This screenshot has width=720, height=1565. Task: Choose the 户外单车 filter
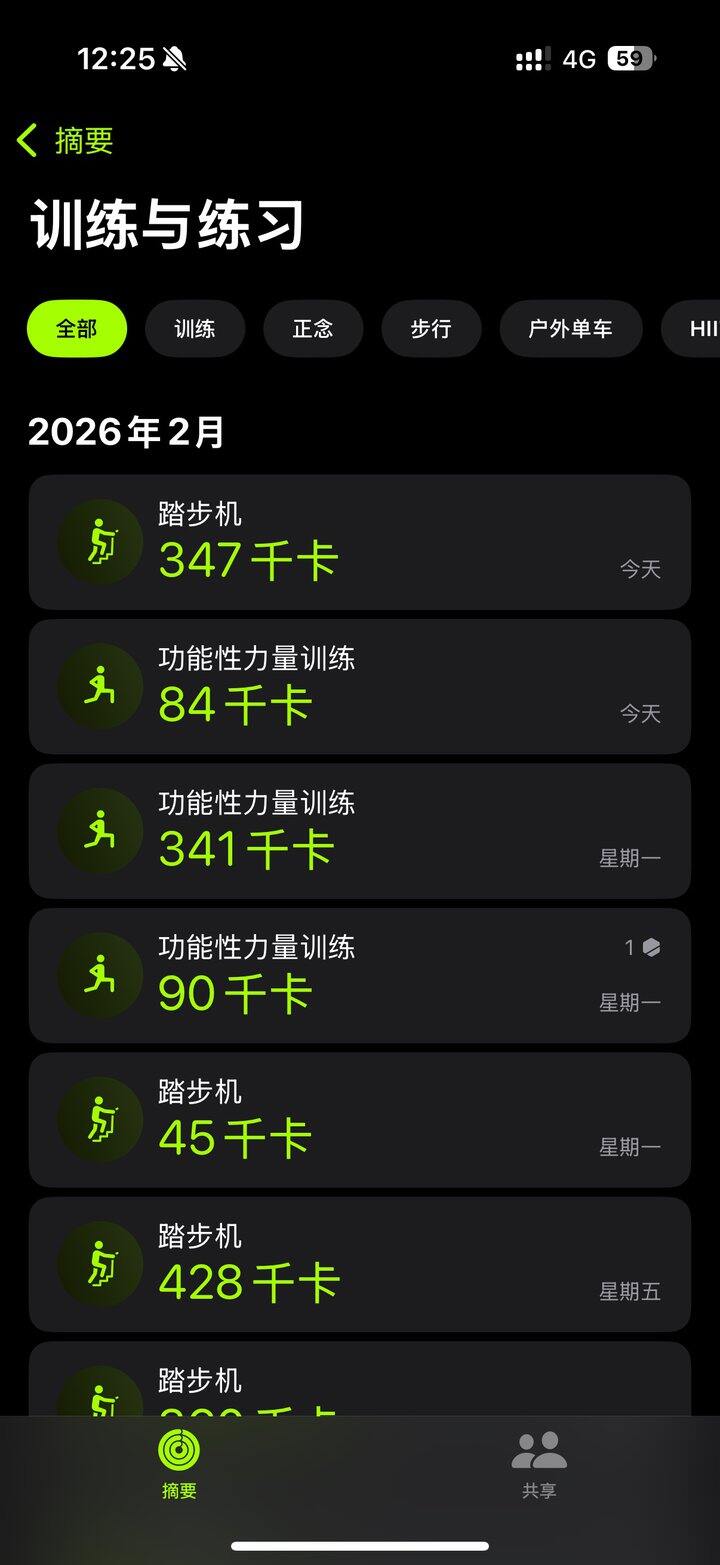click(570, 329)
